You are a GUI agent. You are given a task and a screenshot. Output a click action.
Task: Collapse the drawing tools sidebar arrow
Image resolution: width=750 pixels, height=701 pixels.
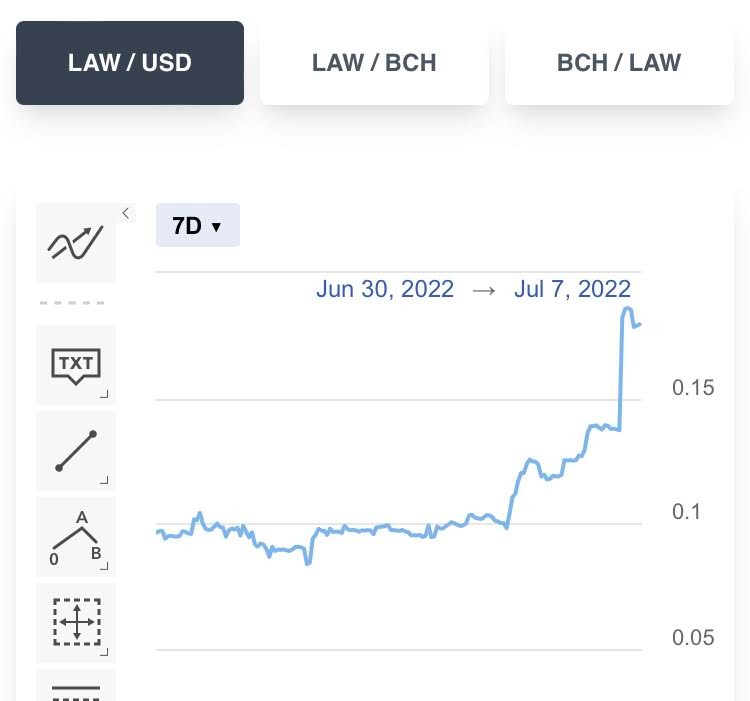tap(126, 213)
